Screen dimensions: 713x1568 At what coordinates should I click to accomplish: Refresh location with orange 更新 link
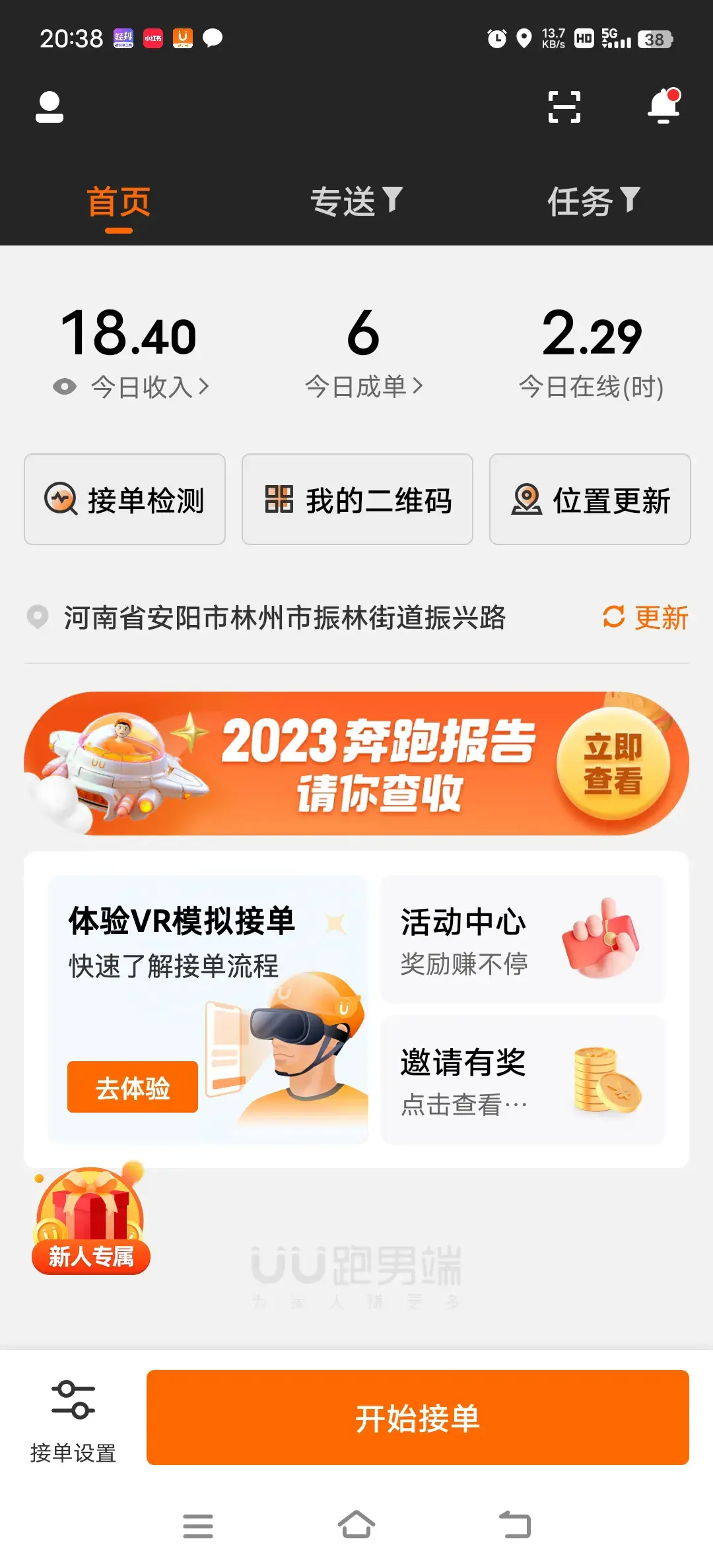click(646, 618)
